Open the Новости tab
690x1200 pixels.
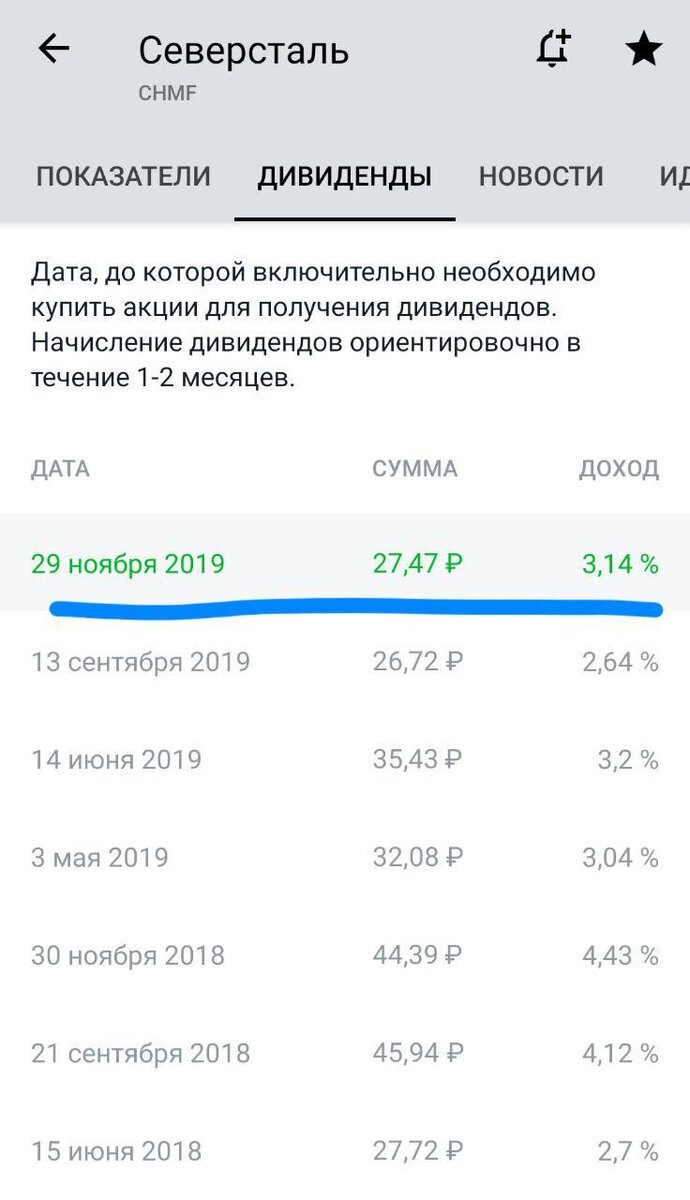[x=541, y=177]
